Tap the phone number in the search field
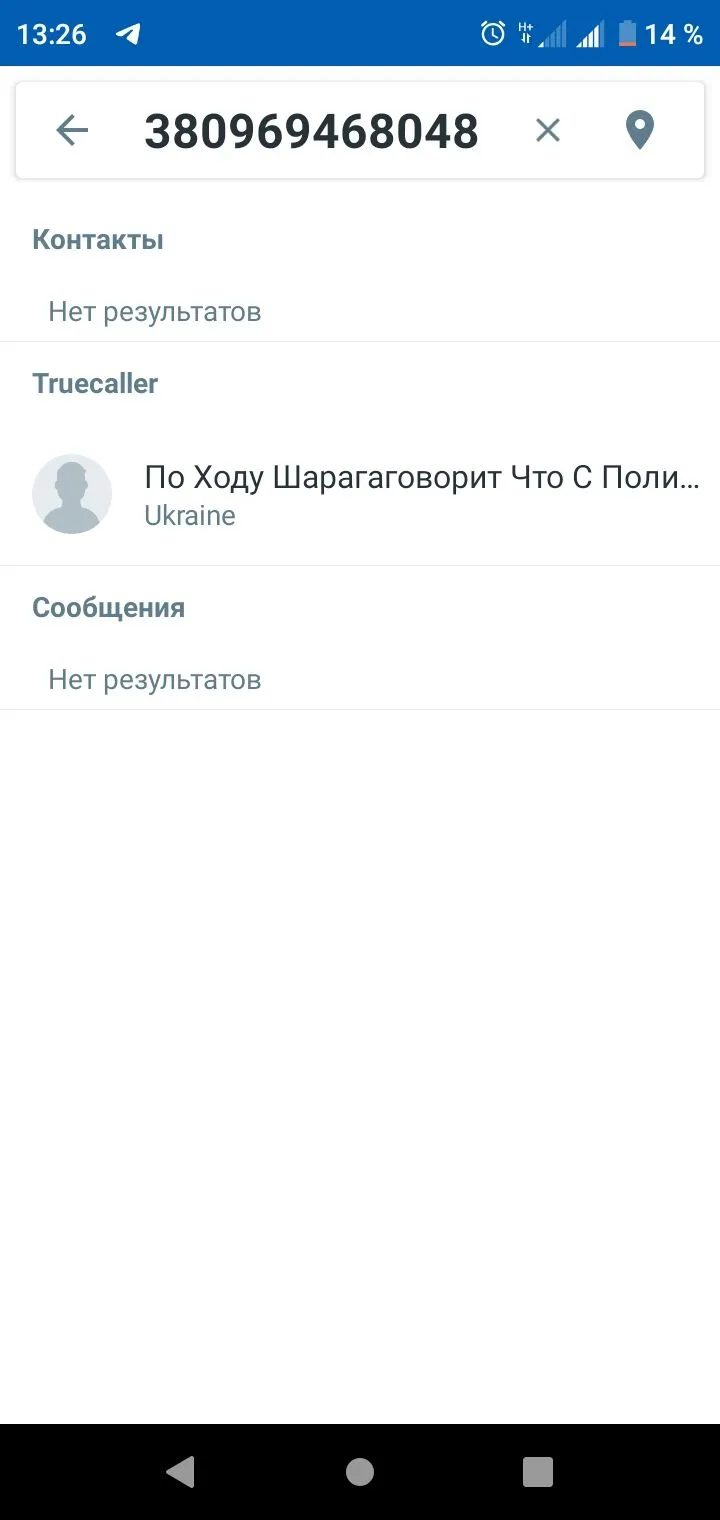This screenshot has height=1520, width=720. [311, 130]
